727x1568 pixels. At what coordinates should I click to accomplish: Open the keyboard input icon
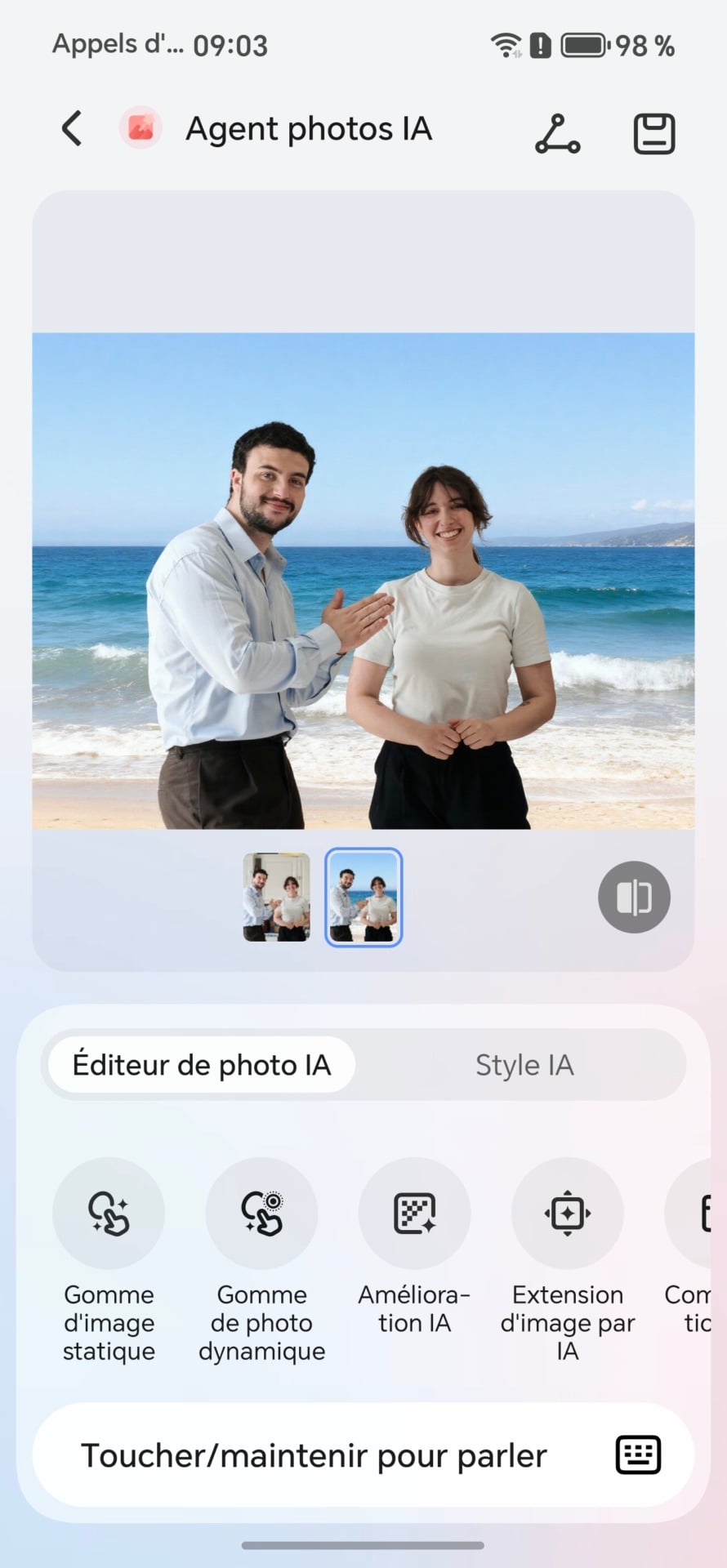[638, 1455]
